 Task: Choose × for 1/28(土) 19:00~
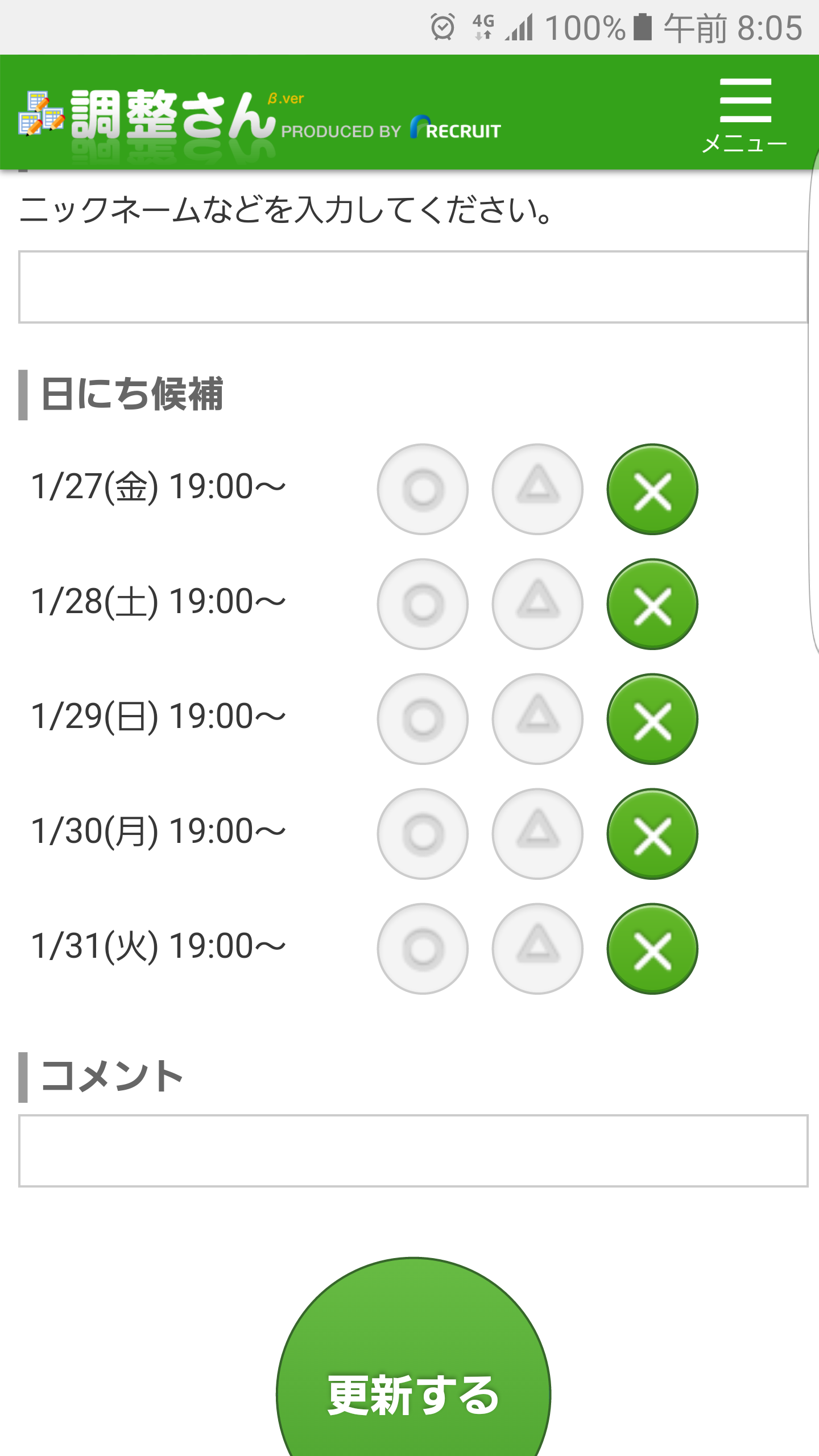click(652, 604)
